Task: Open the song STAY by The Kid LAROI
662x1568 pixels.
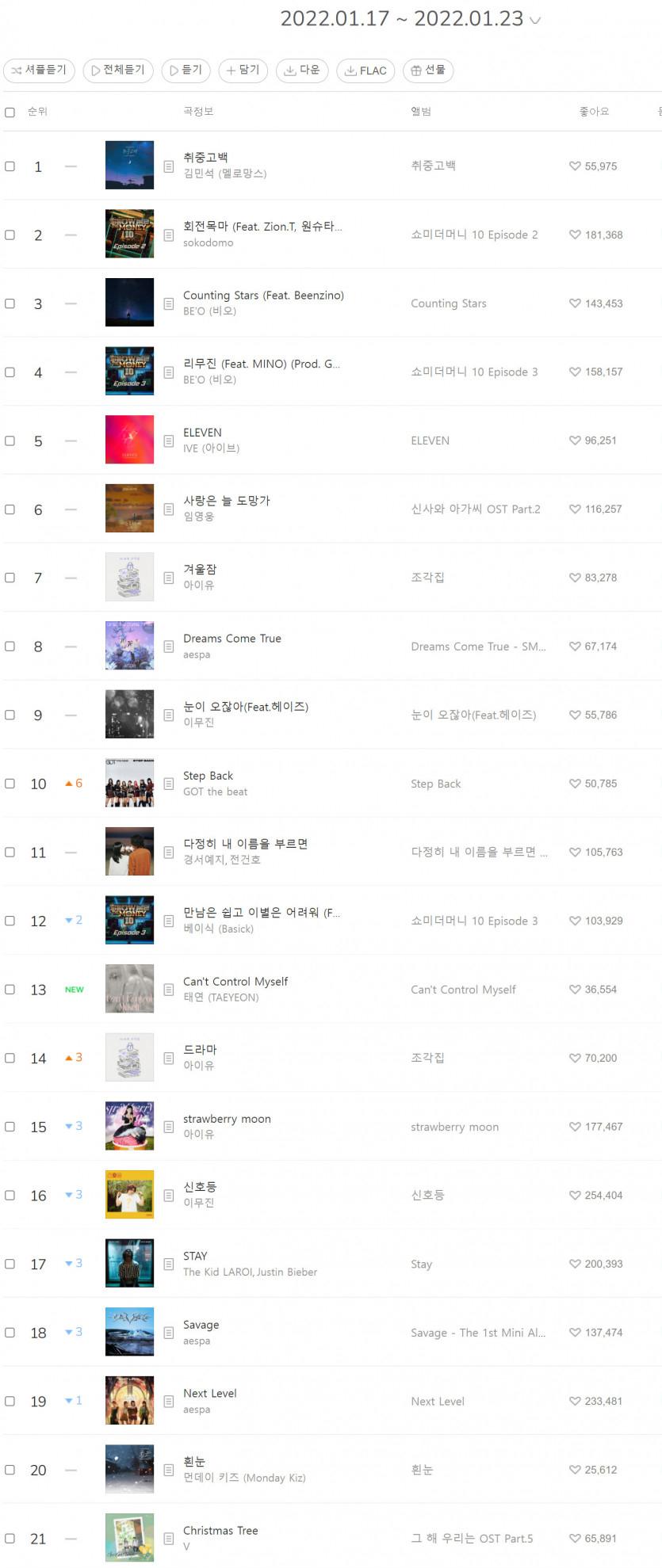Action: pyautogui.click(x=195, y=1256)
